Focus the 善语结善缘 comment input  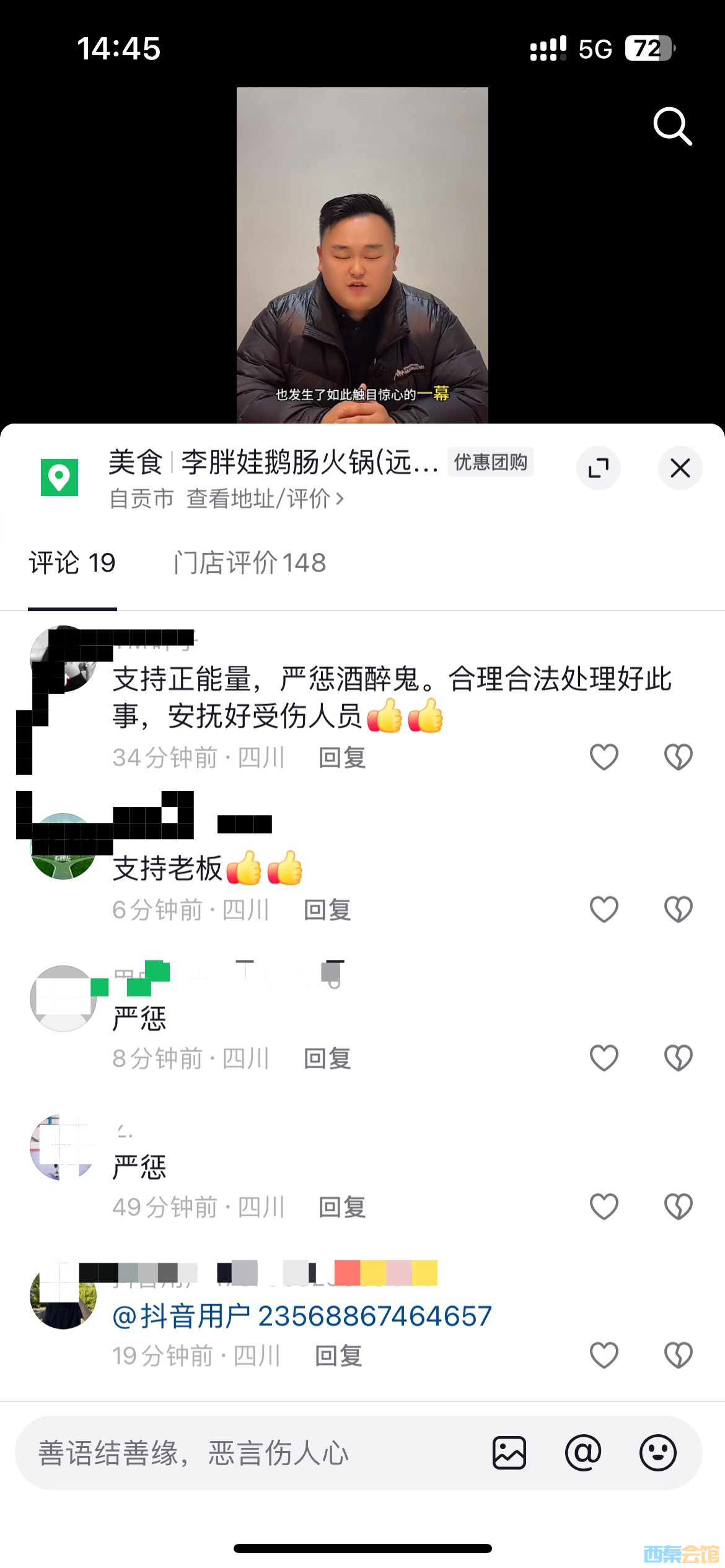click(x=248, y=1453)
